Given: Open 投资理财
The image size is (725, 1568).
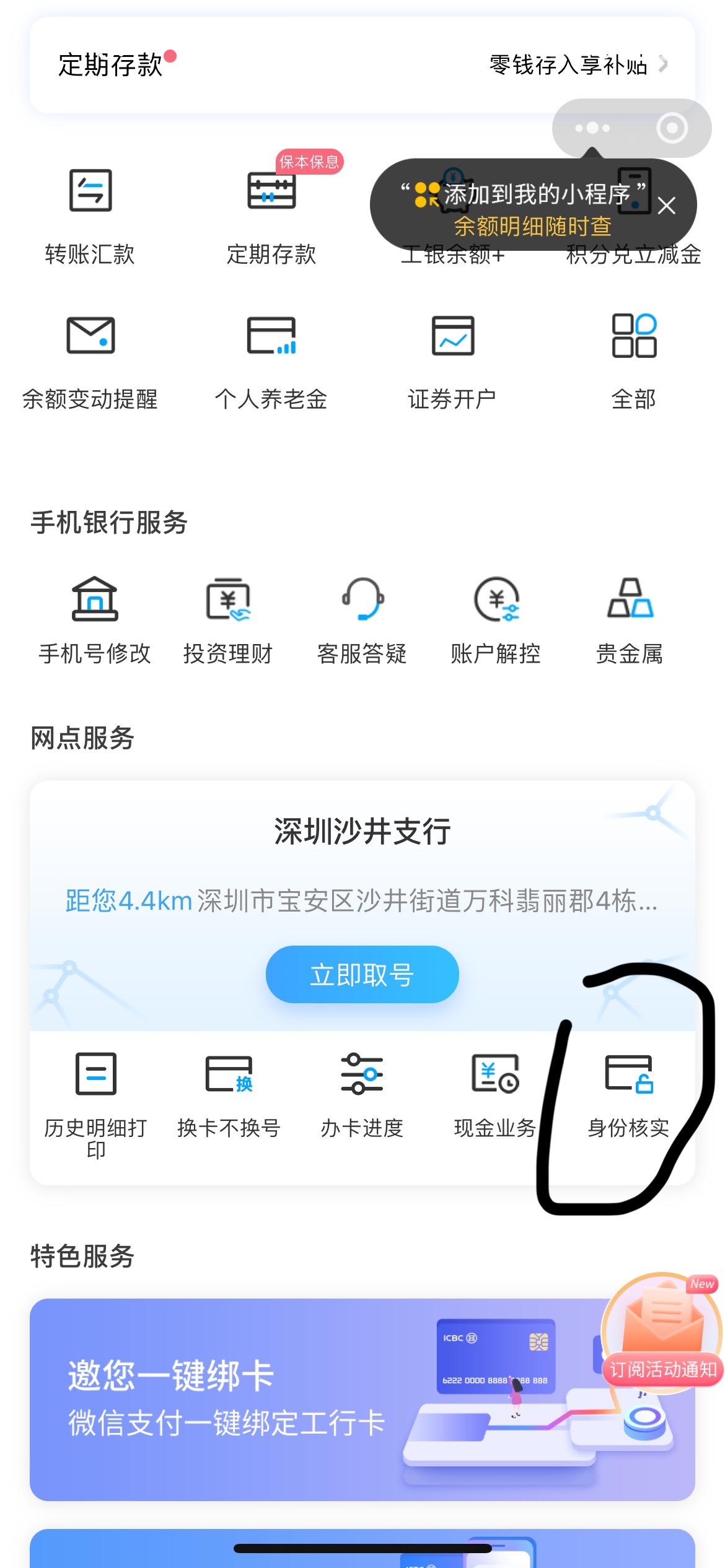Looking at the screenshot, I should pos(228,619).
